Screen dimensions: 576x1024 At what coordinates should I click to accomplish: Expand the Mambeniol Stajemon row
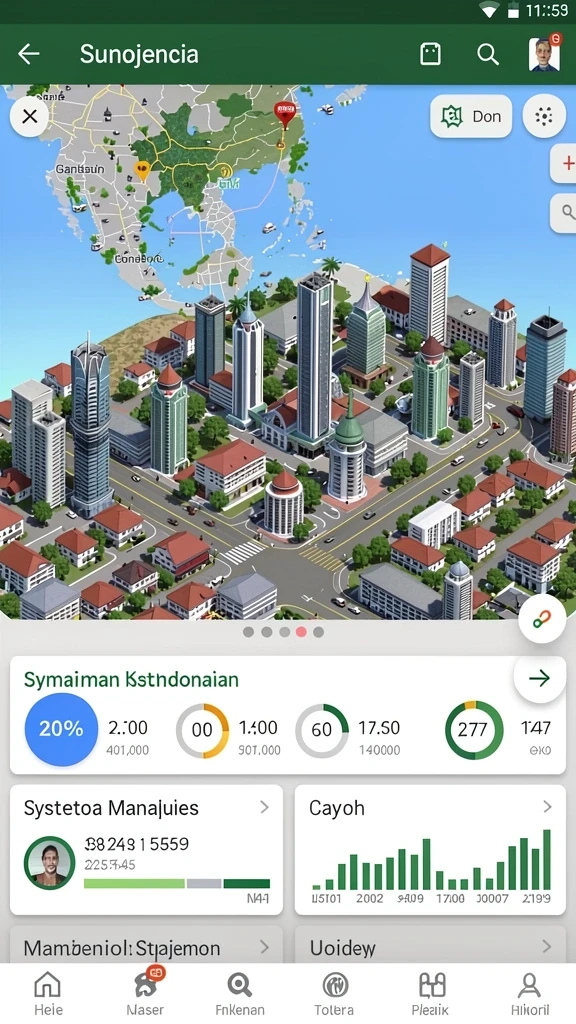click(x=146, y=946)
